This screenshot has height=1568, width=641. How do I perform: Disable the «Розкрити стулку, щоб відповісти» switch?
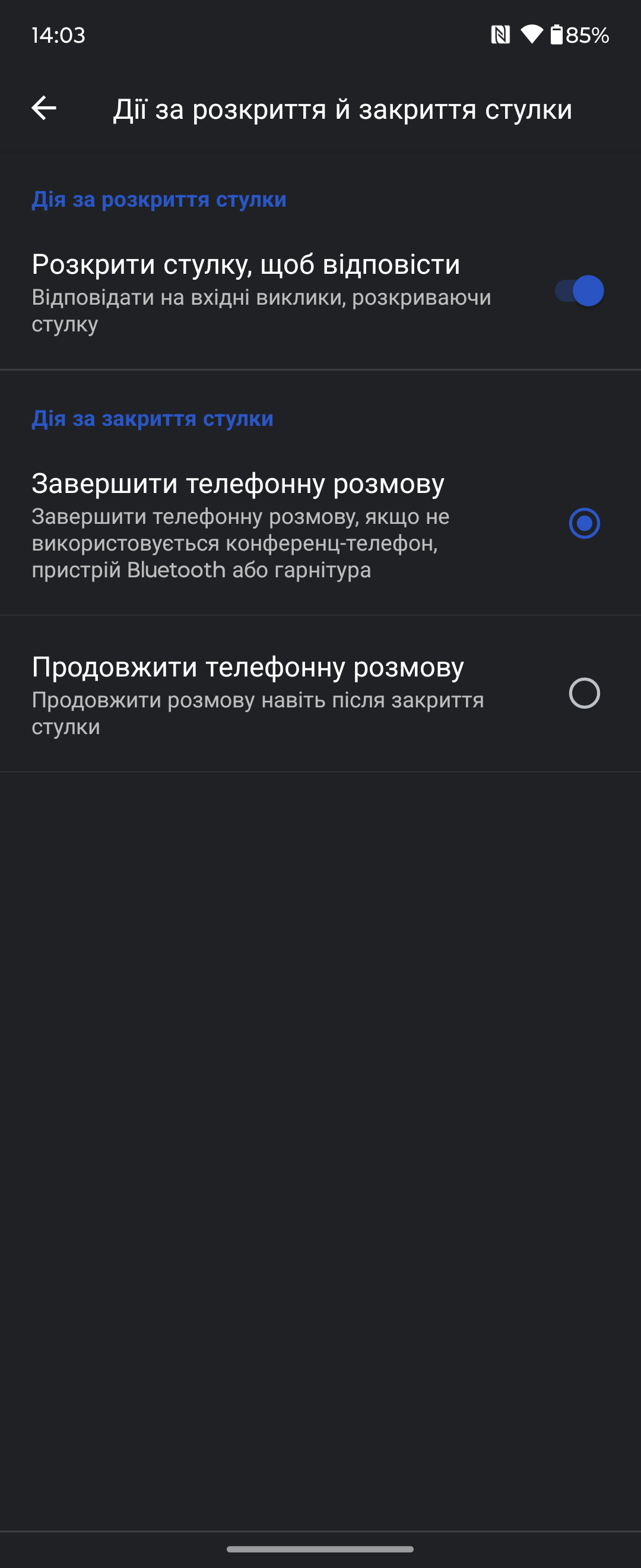coord(579,291)
